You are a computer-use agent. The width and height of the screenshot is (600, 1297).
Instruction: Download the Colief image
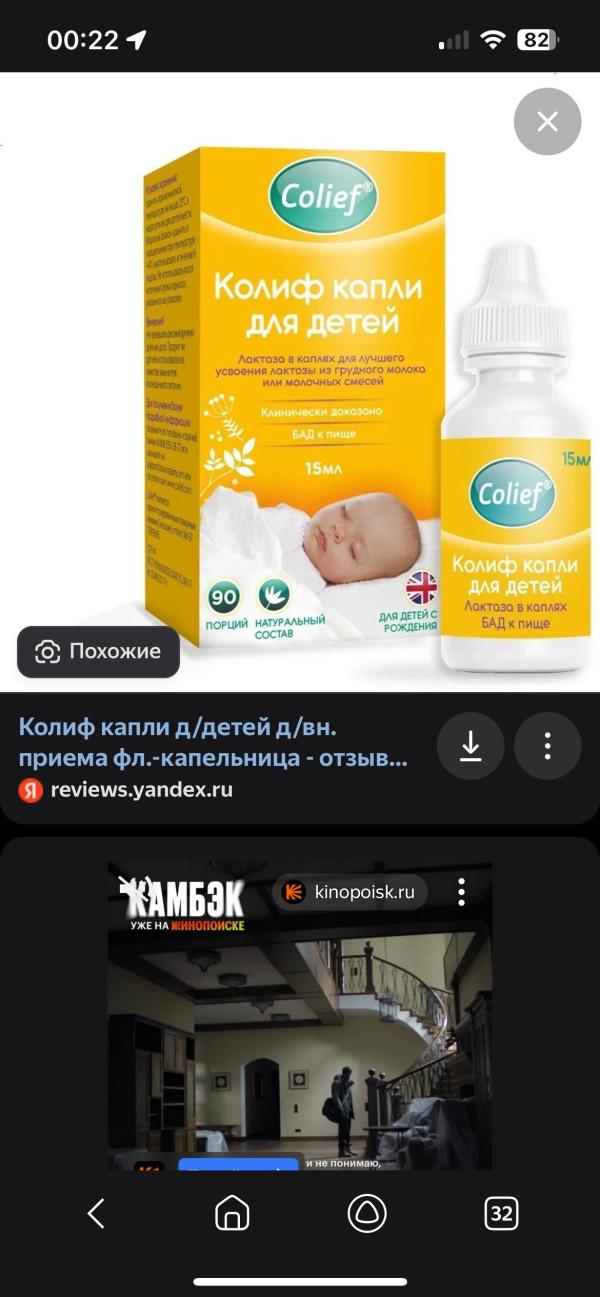471,746
